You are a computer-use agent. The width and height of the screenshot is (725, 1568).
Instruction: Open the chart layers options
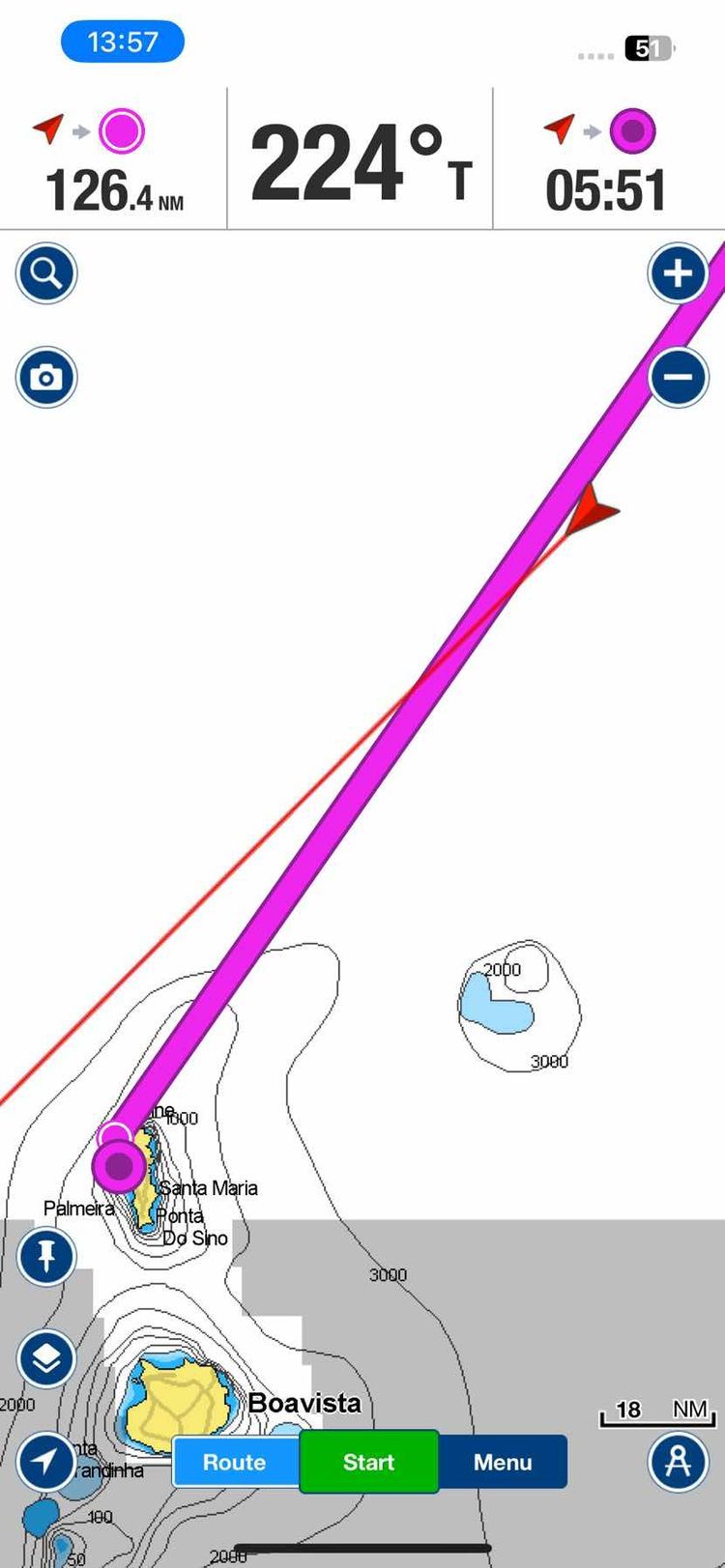[45, 1359]
